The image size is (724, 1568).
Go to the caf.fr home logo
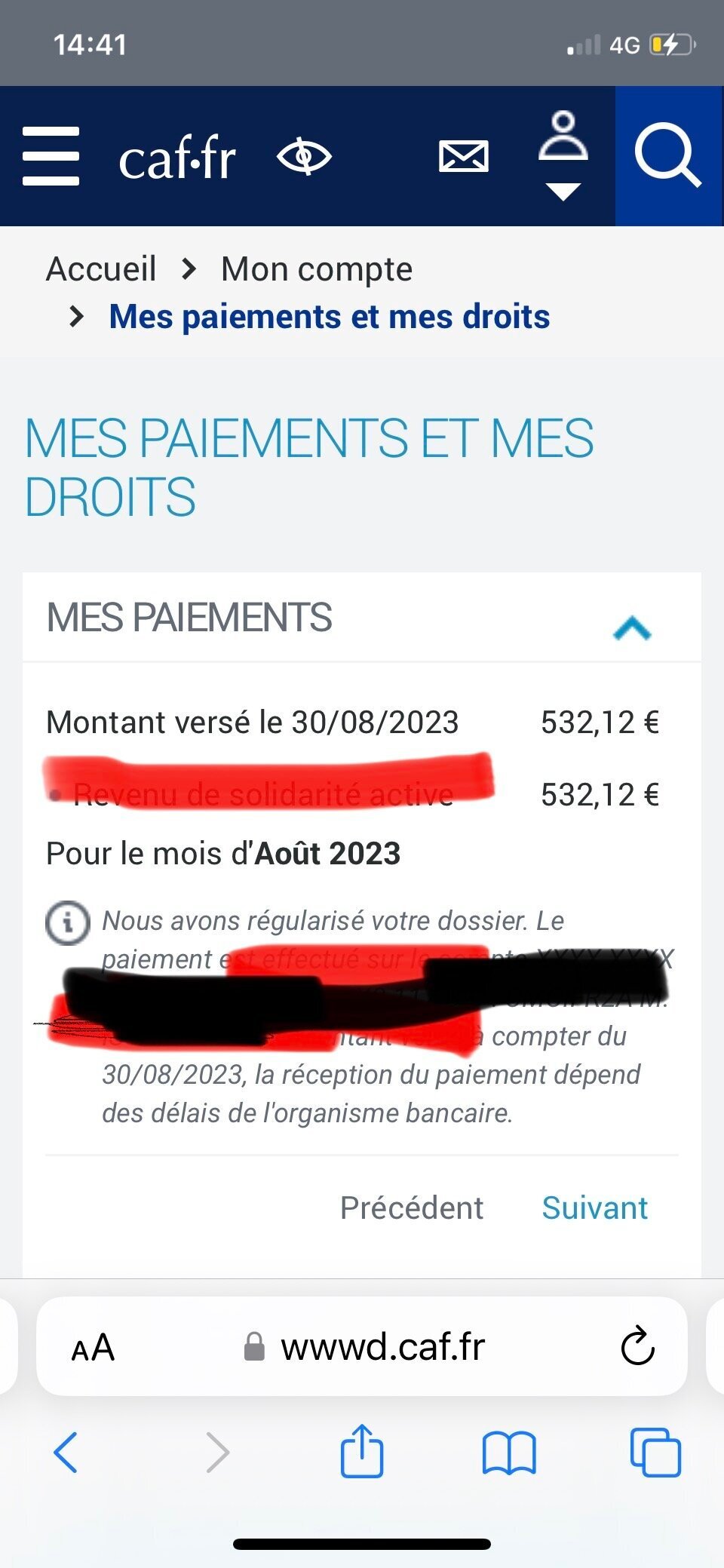[177, 158]
